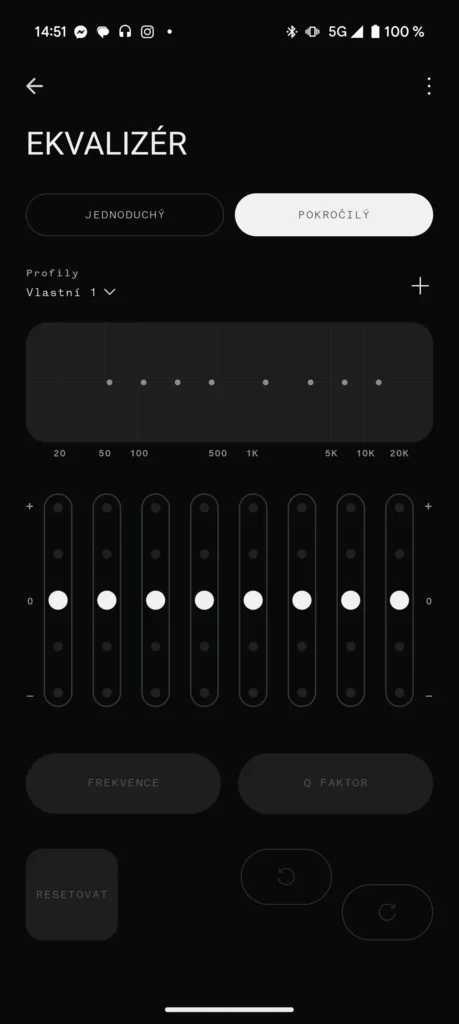The height and width of the screenshot is (1024, 459).
Task: Reset equalizer with Resetovat button
Action: click(x=72, y=894)
